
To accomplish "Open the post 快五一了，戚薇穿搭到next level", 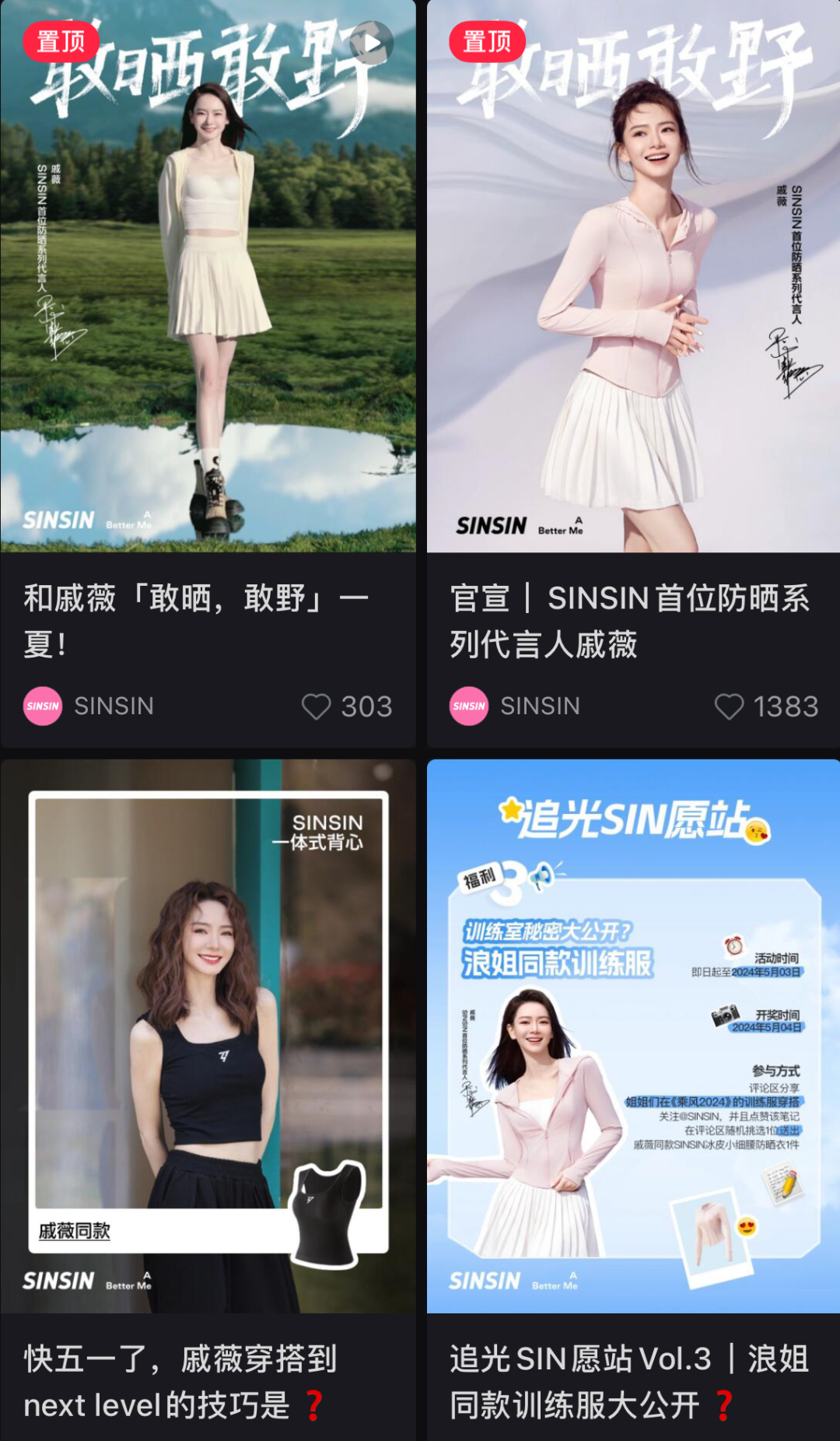I will pos(208,1035).
